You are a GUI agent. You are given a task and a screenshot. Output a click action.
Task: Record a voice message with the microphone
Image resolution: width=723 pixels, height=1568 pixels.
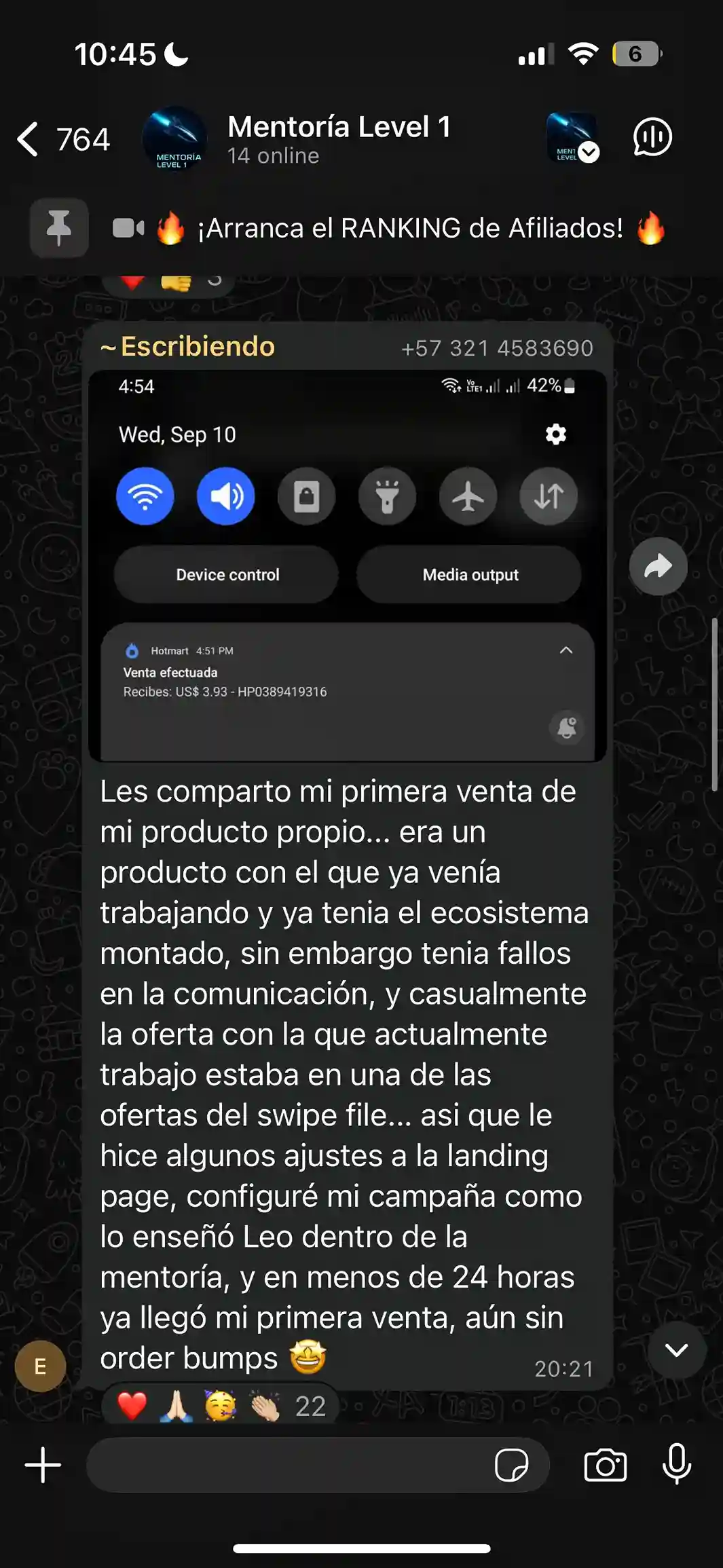[x=677, y=1464]
